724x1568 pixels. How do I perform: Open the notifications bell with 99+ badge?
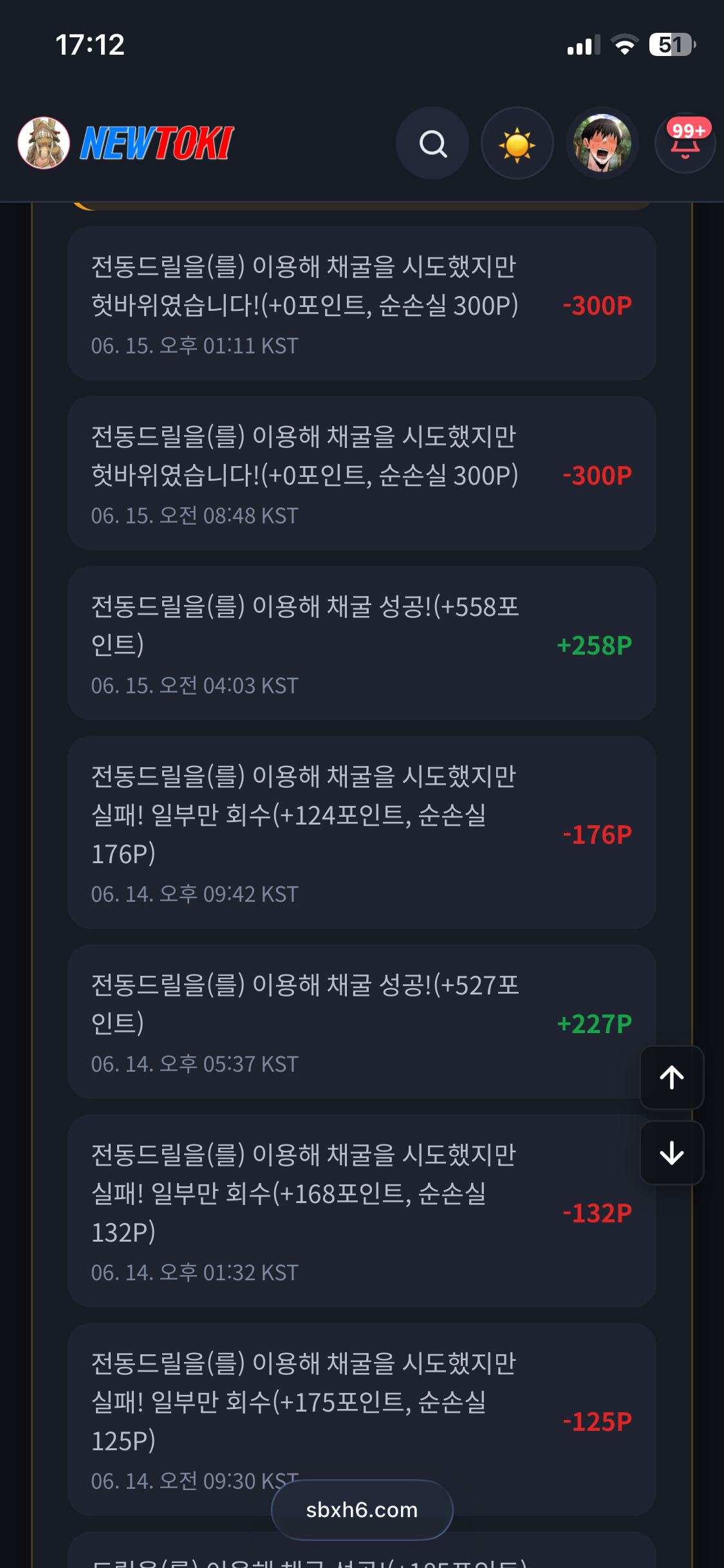click(686, 143)
